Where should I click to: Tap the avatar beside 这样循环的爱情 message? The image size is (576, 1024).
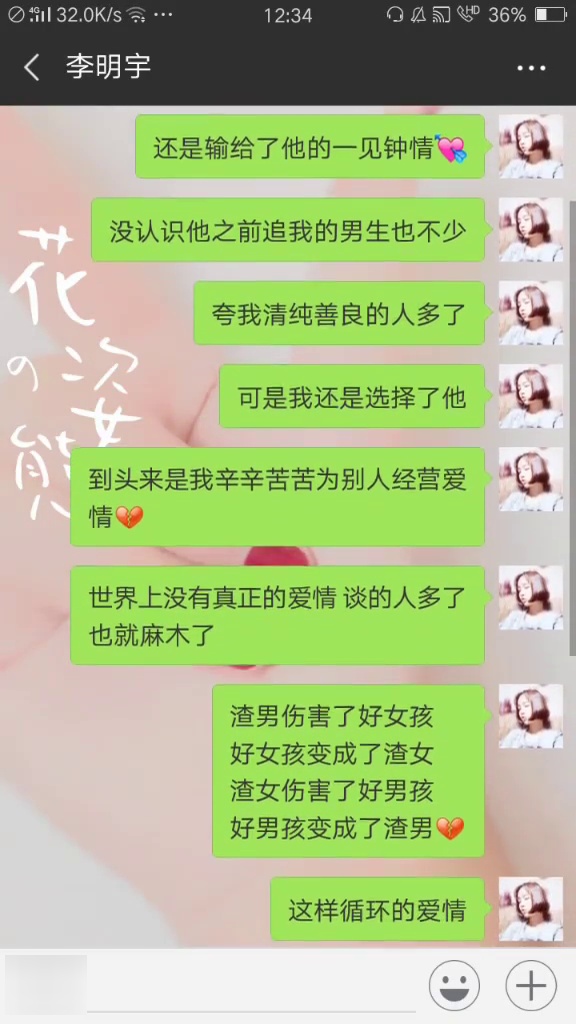coord(531,908)
